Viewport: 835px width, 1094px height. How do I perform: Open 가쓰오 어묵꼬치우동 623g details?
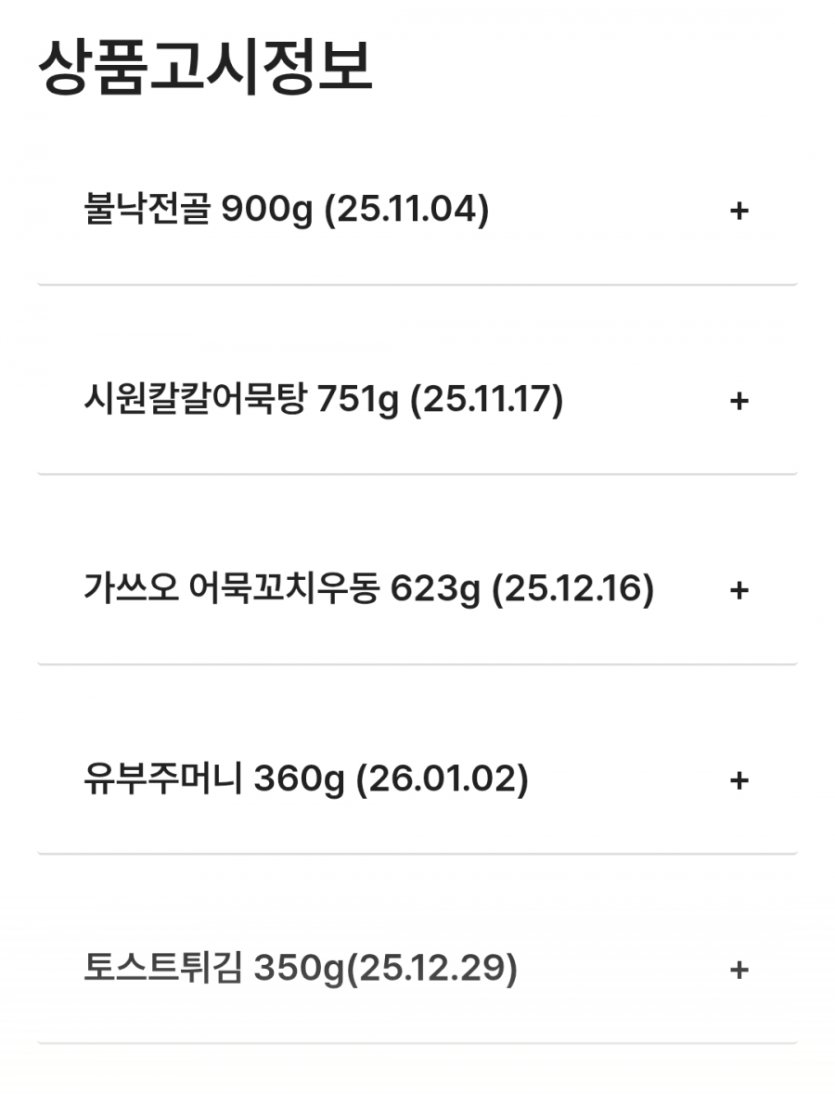coord(739,590)
